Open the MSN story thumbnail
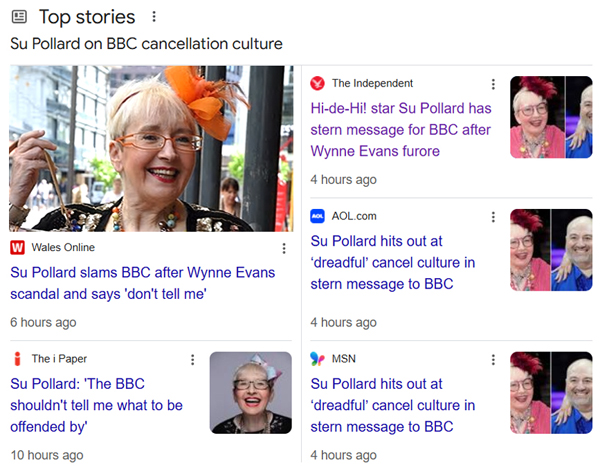 [551, 392]
